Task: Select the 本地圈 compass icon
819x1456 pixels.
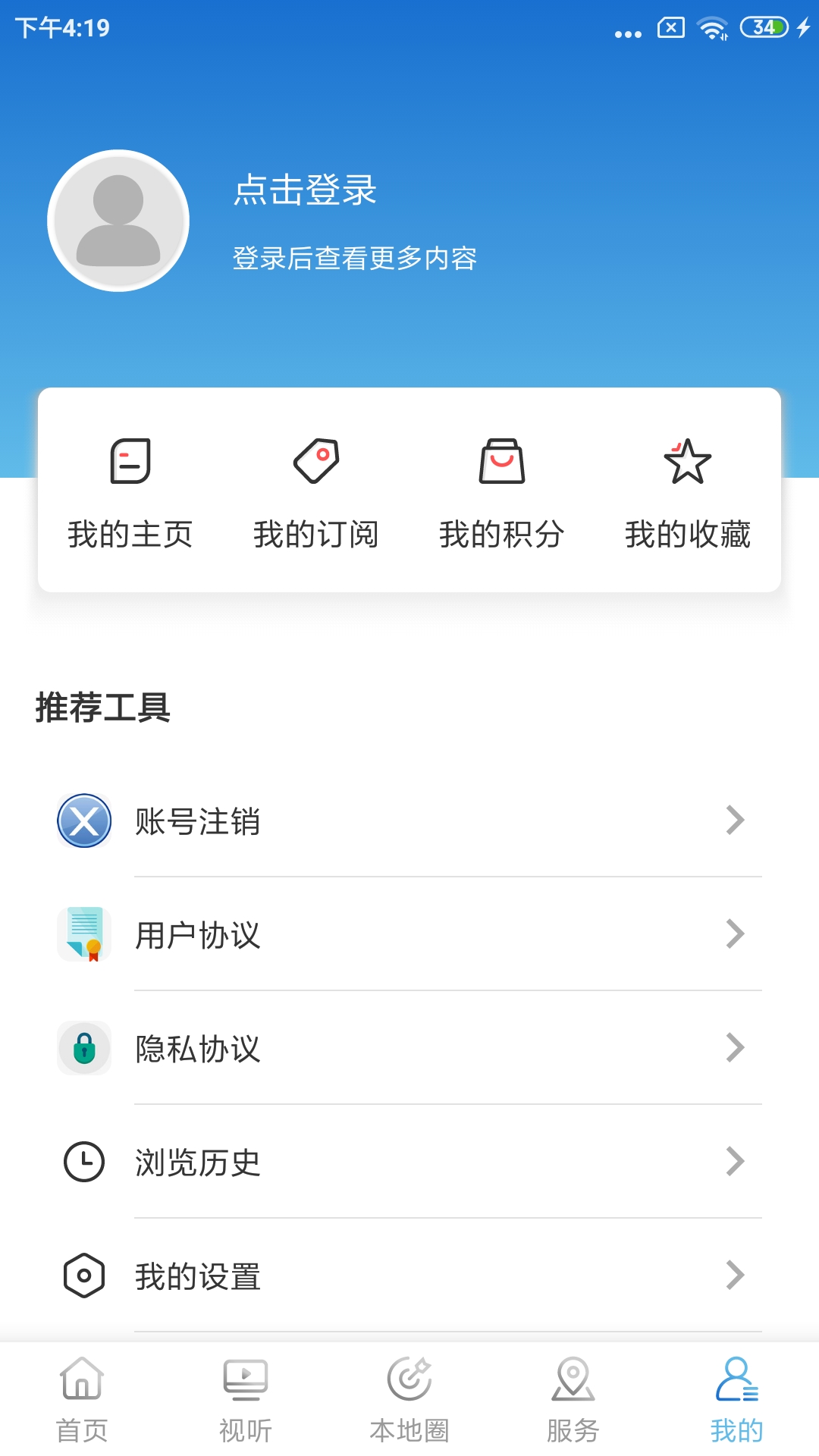Action: pos(408,1388)
